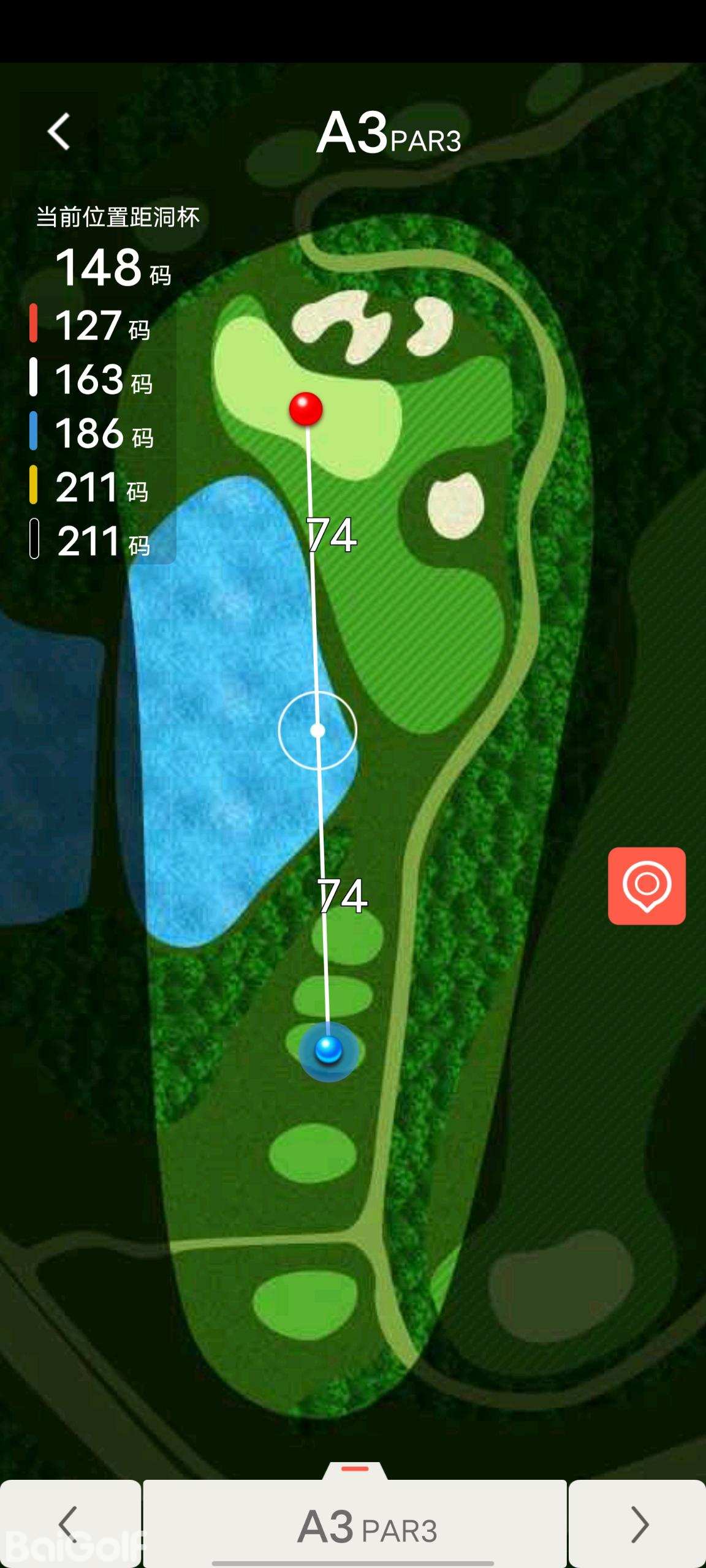Tap the circular target marker on the line
Viewport: 706px width, 1568px height.
click(x=317, y=730)
